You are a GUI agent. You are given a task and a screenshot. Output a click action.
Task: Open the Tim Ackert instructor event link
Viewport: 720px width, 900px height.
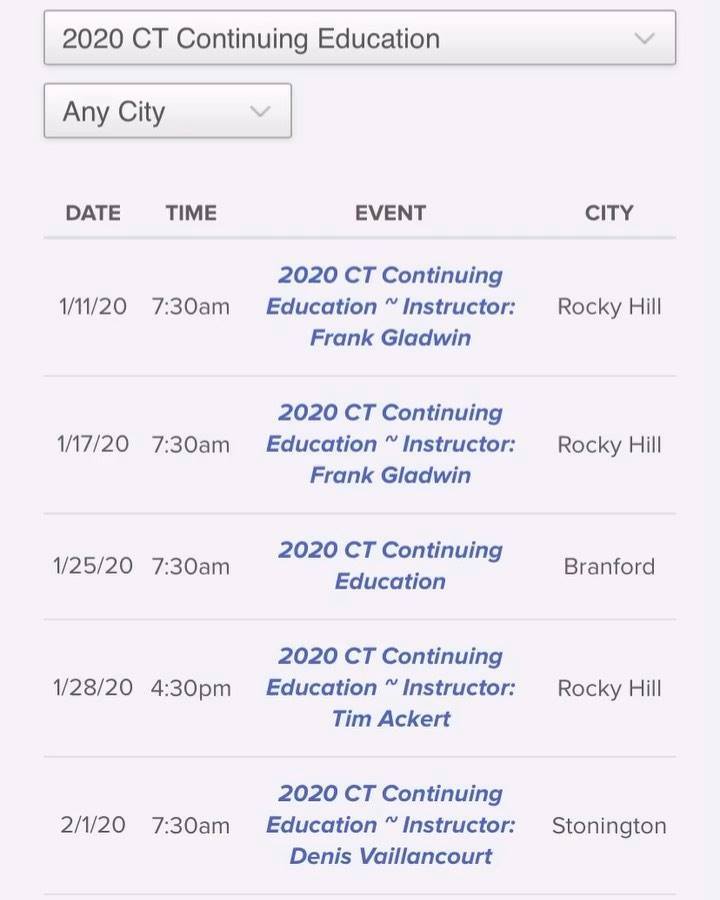point(390,687)
